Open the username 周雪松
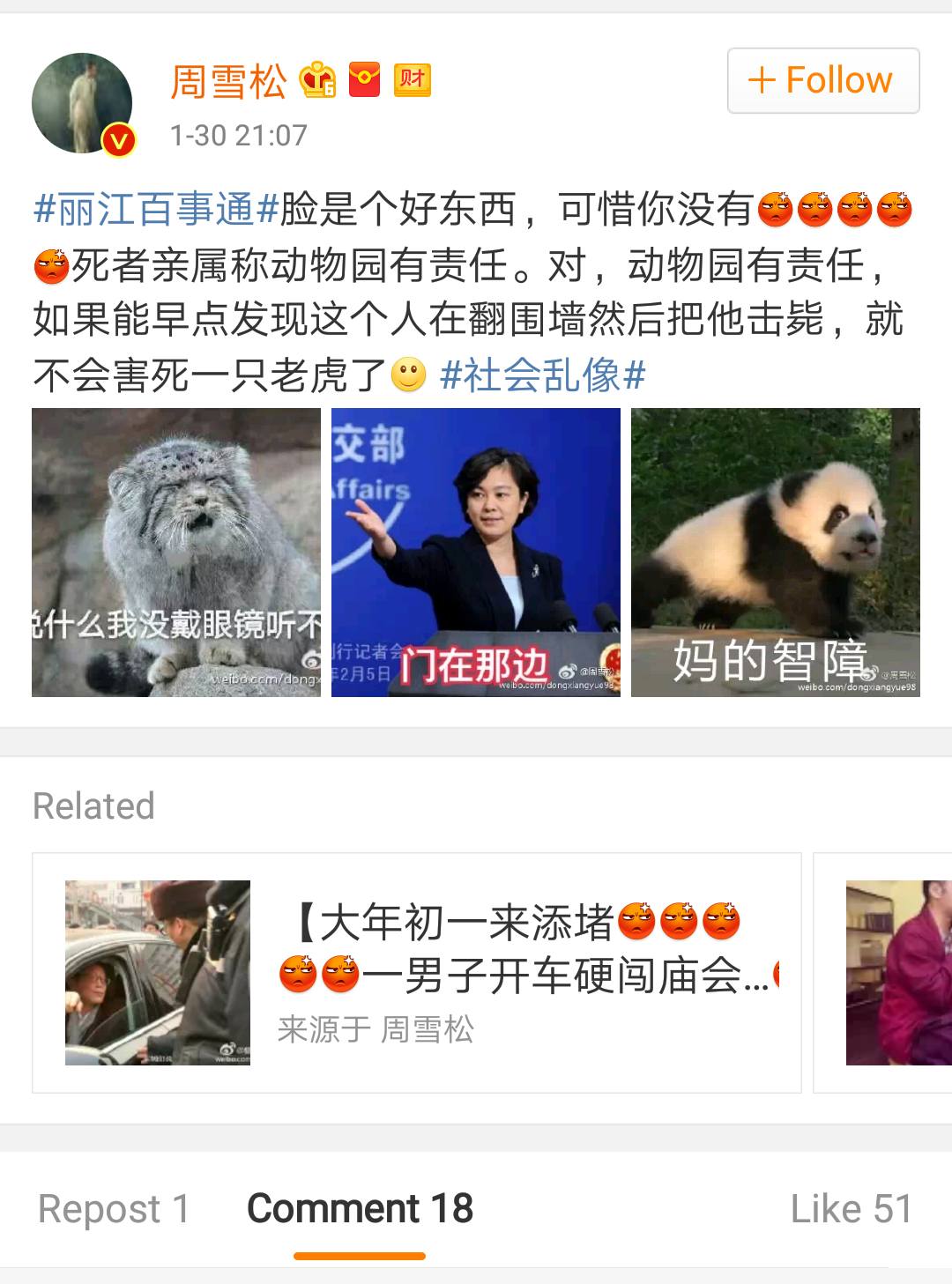 coord(227,82)
